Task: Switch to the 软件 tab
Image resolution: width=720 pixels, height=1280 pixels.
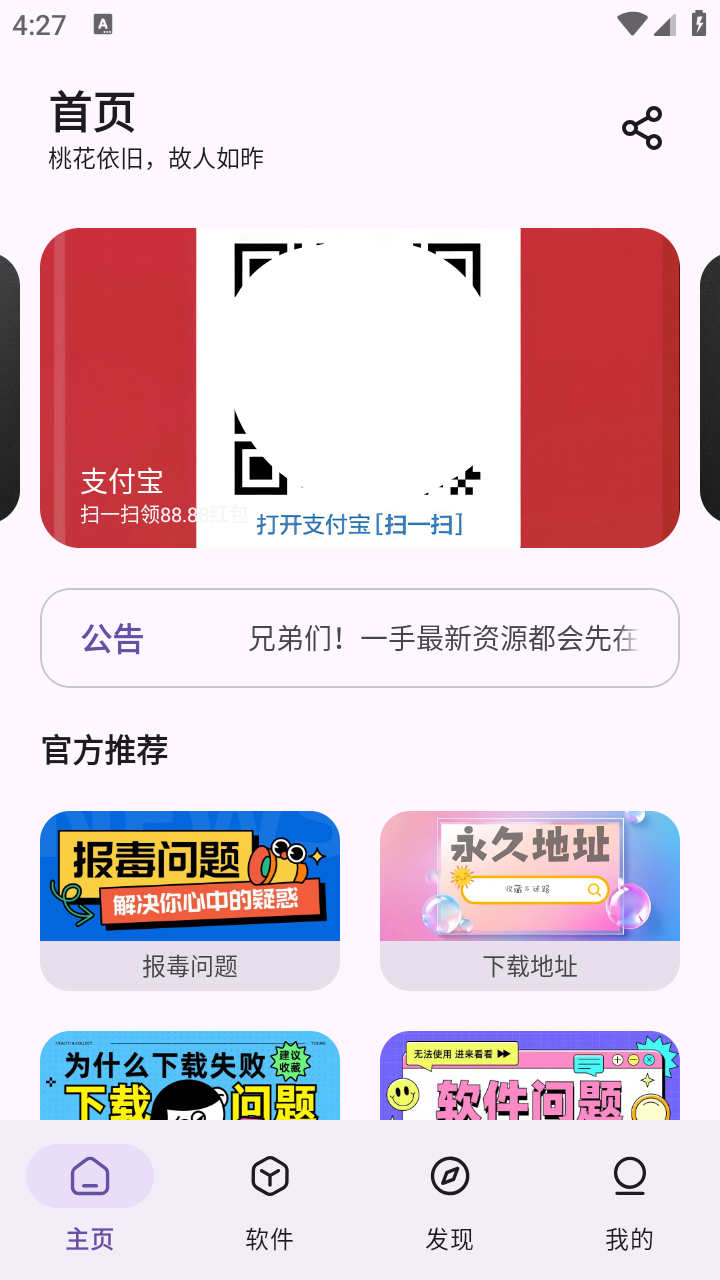Action: [268, 1238]
